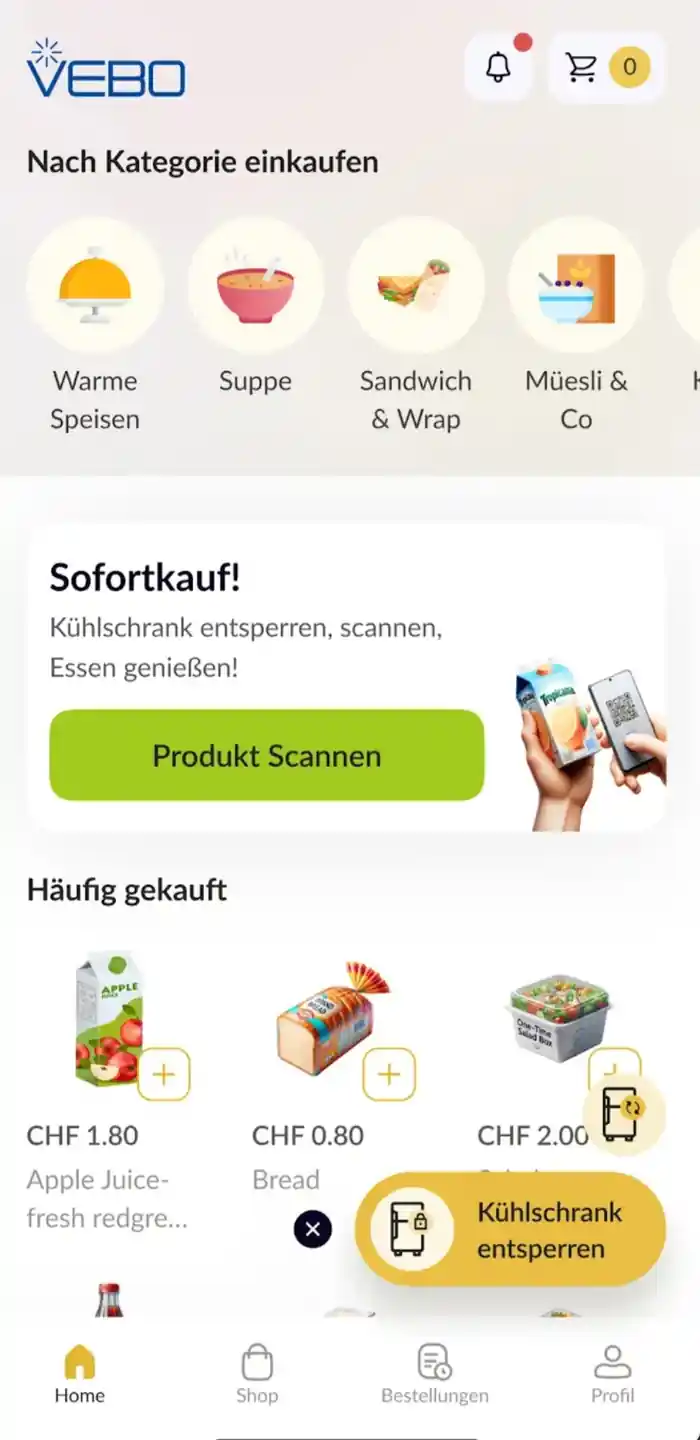Add Apple Juice to the cart
Image resolution: width=700 pixels, height=1440 pixels.
pos(164,1075)
